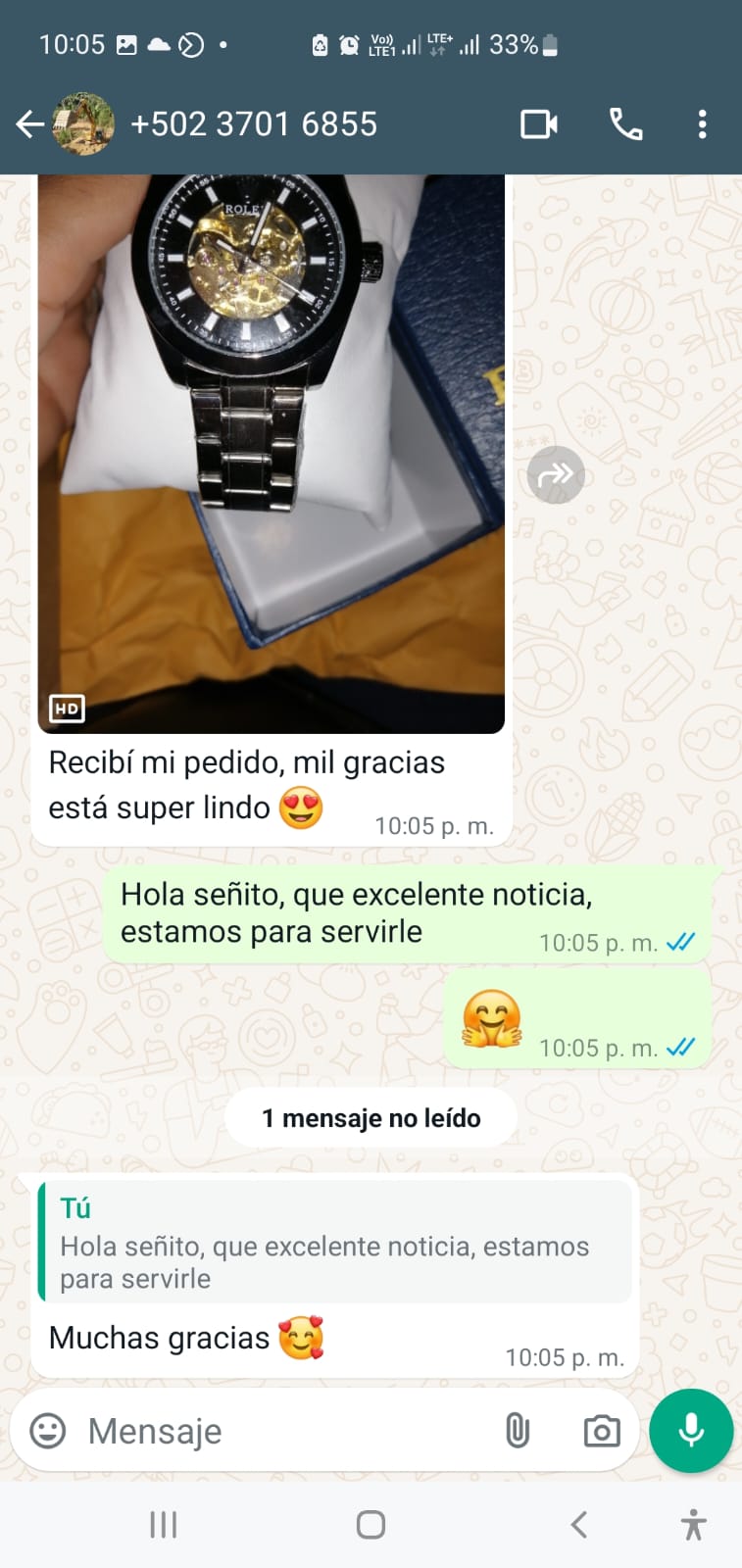This screenshot has width=742, height=1568.
Task: Open the camera to take a photo
Action: pos(601,1431)
